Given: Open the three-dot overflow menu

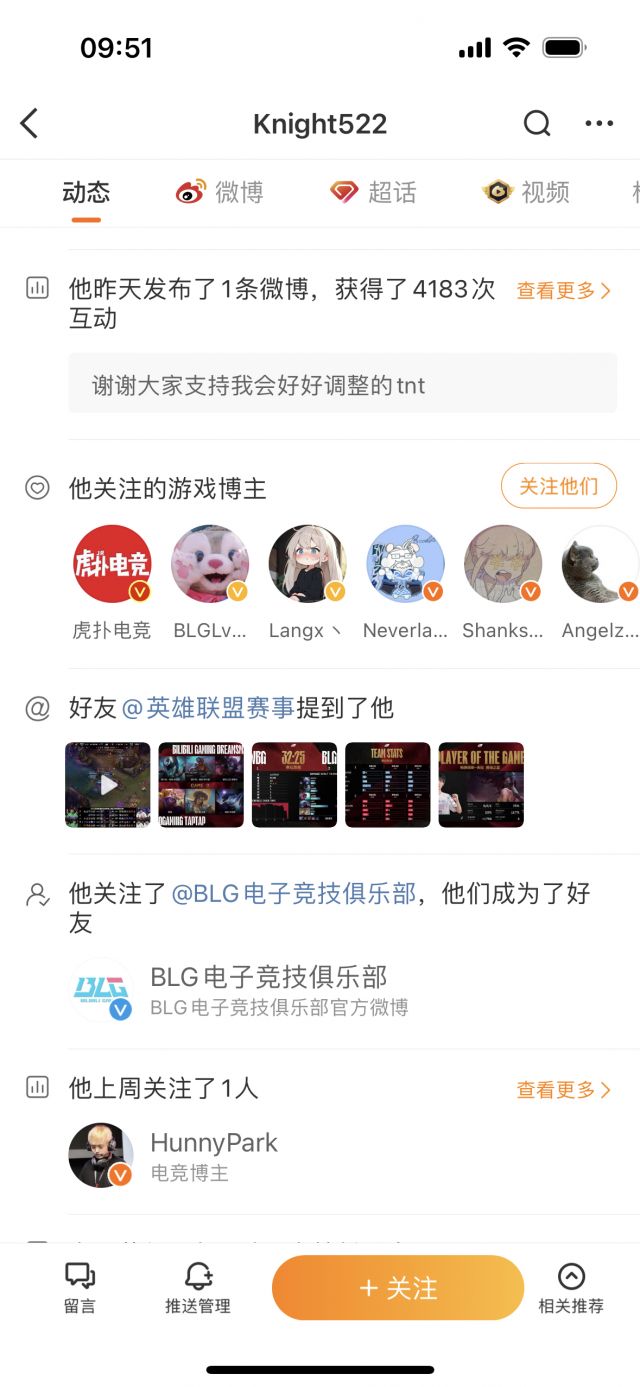Looking at the screenshot, I should click(x=599, y=124).
